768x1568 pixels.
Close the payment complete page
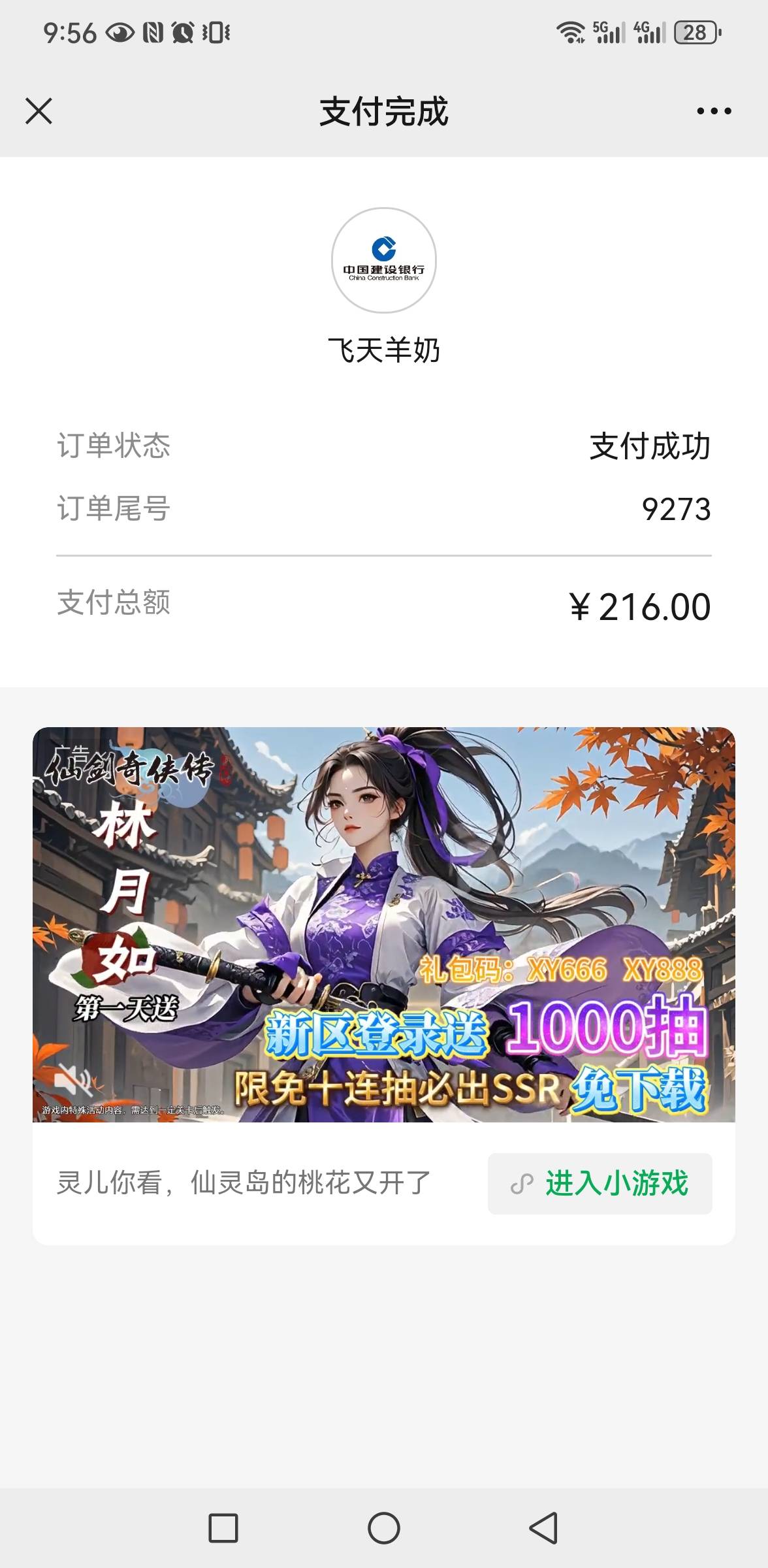[39, 111]
